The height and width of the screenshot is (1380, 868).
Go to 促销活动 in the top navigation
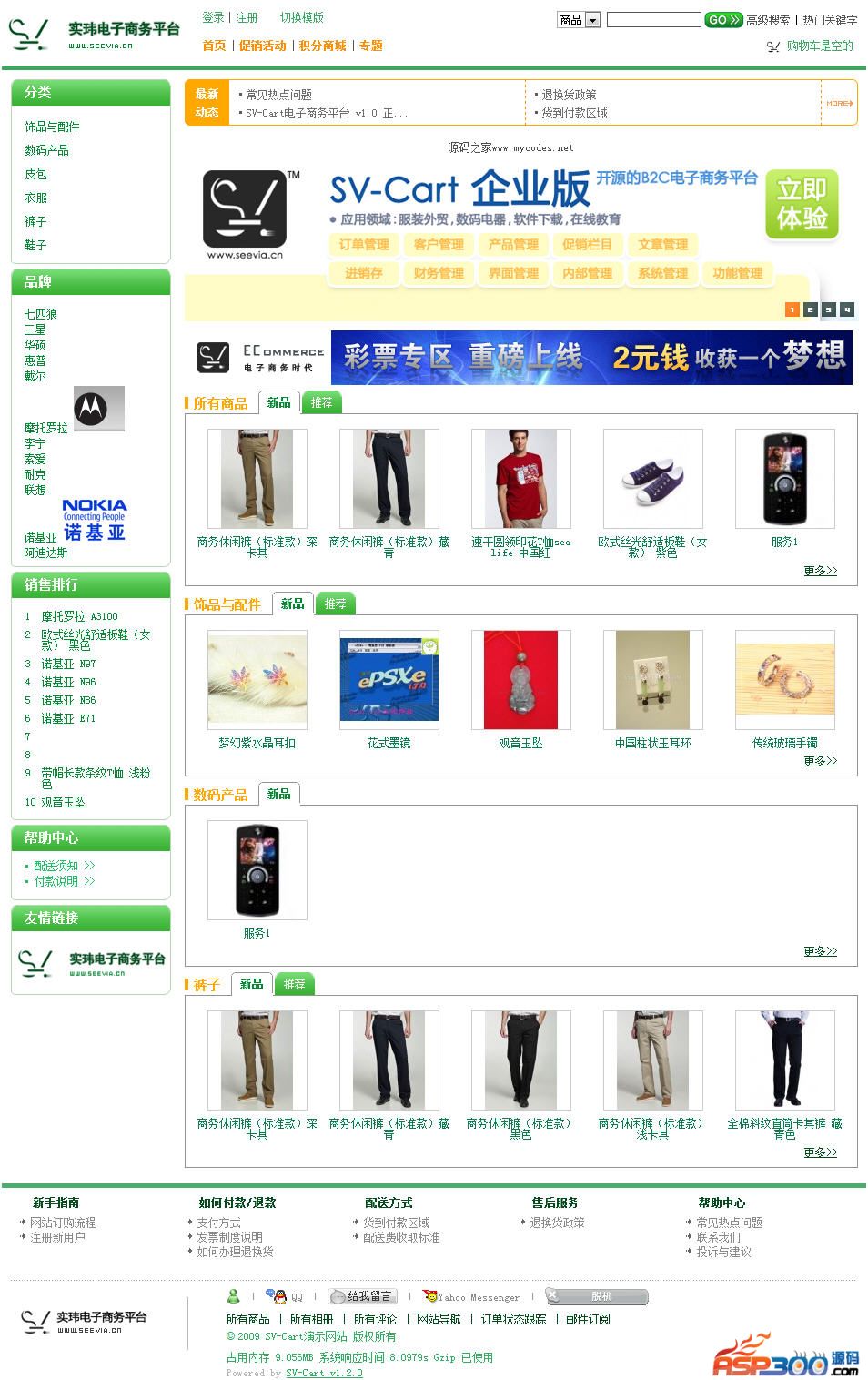pos(262,46)
